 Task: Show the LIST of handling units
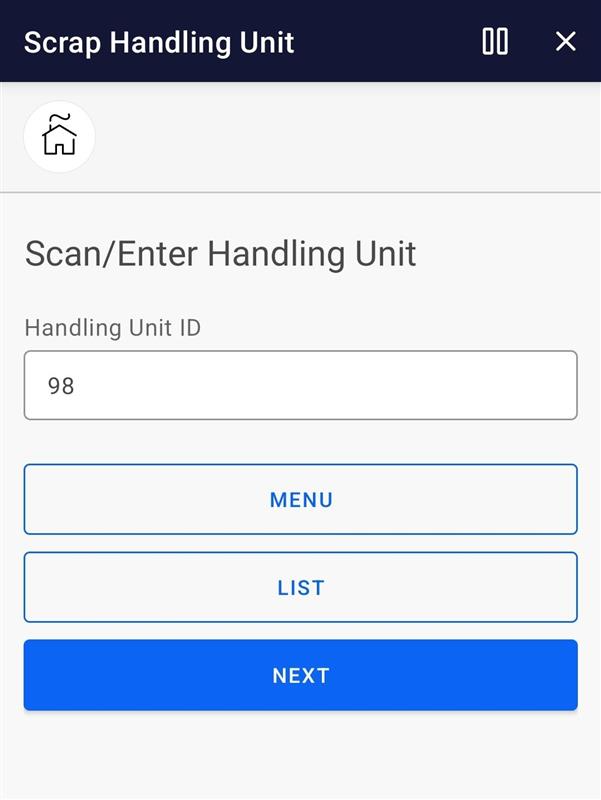pyautogui.click(x=300, y=587)
